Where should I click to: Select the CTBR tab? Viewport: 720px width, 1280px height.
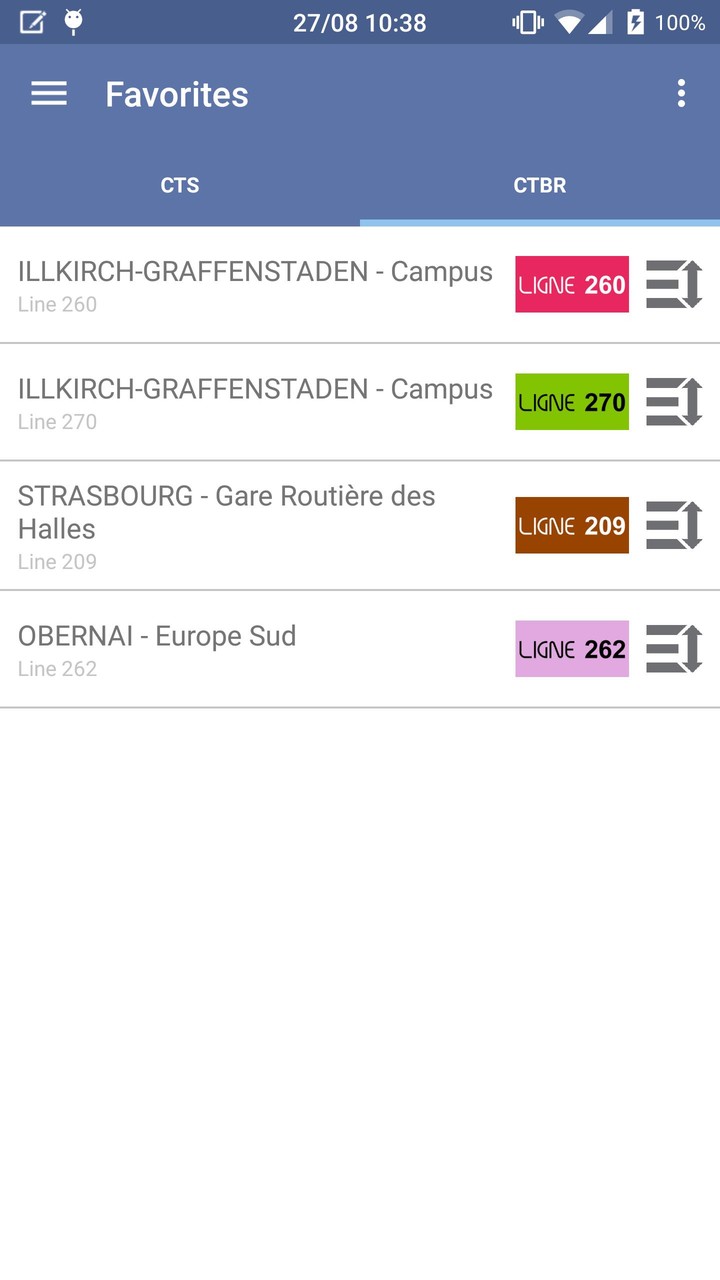540,185
